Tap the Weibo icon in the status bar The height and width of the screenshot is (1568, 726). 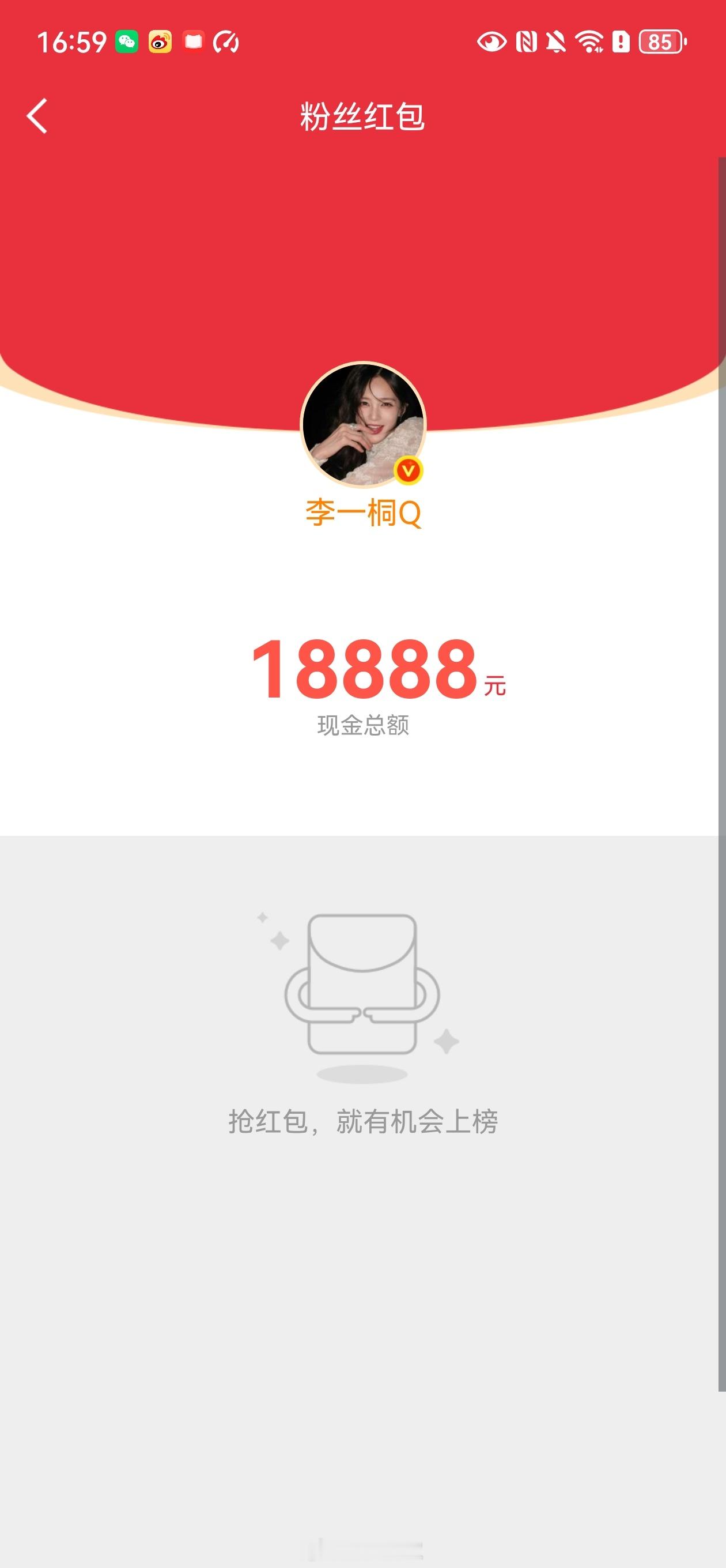[x=160, y=42]
